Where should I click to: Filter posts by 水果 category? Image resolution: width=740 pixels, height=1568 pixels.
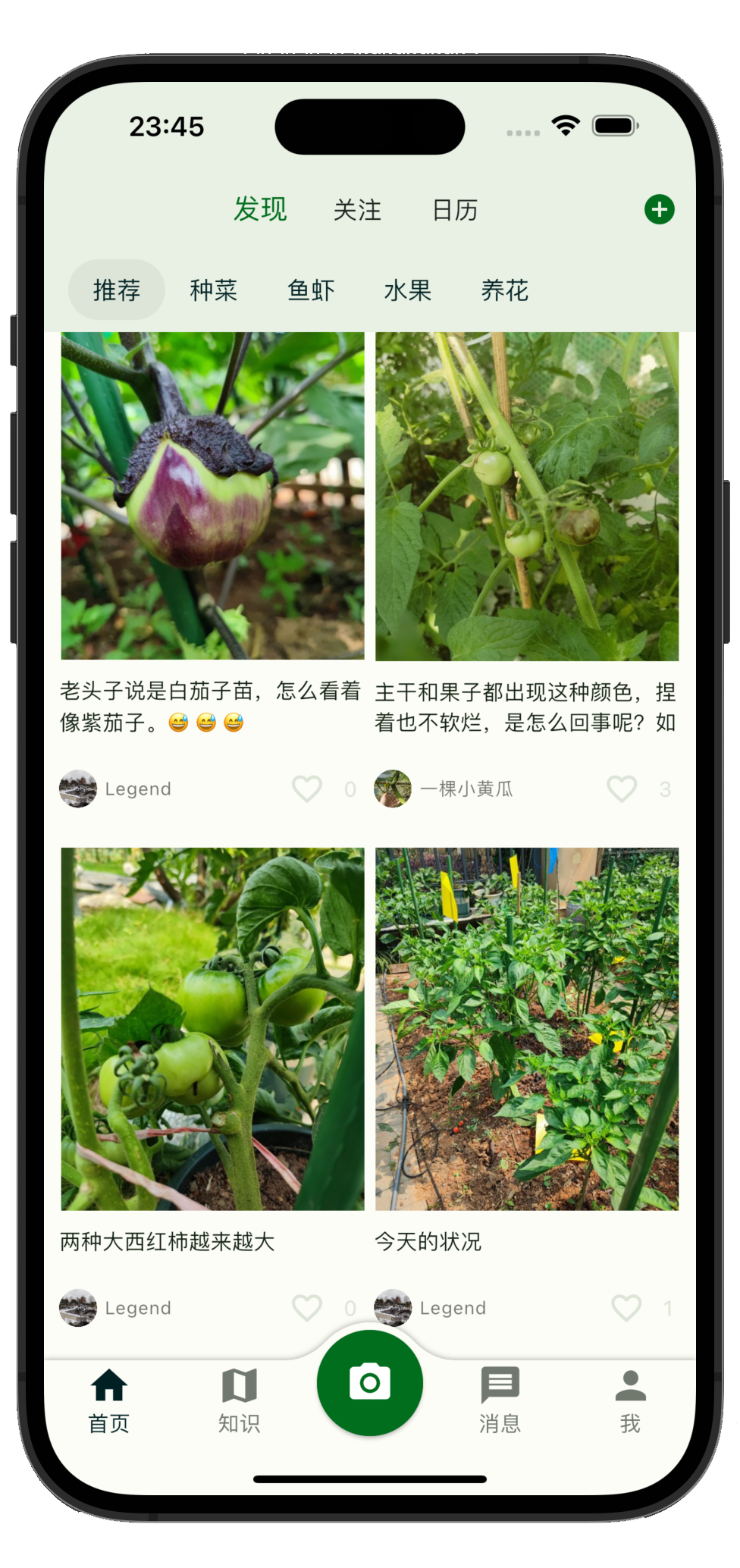[x=408, y=290]
